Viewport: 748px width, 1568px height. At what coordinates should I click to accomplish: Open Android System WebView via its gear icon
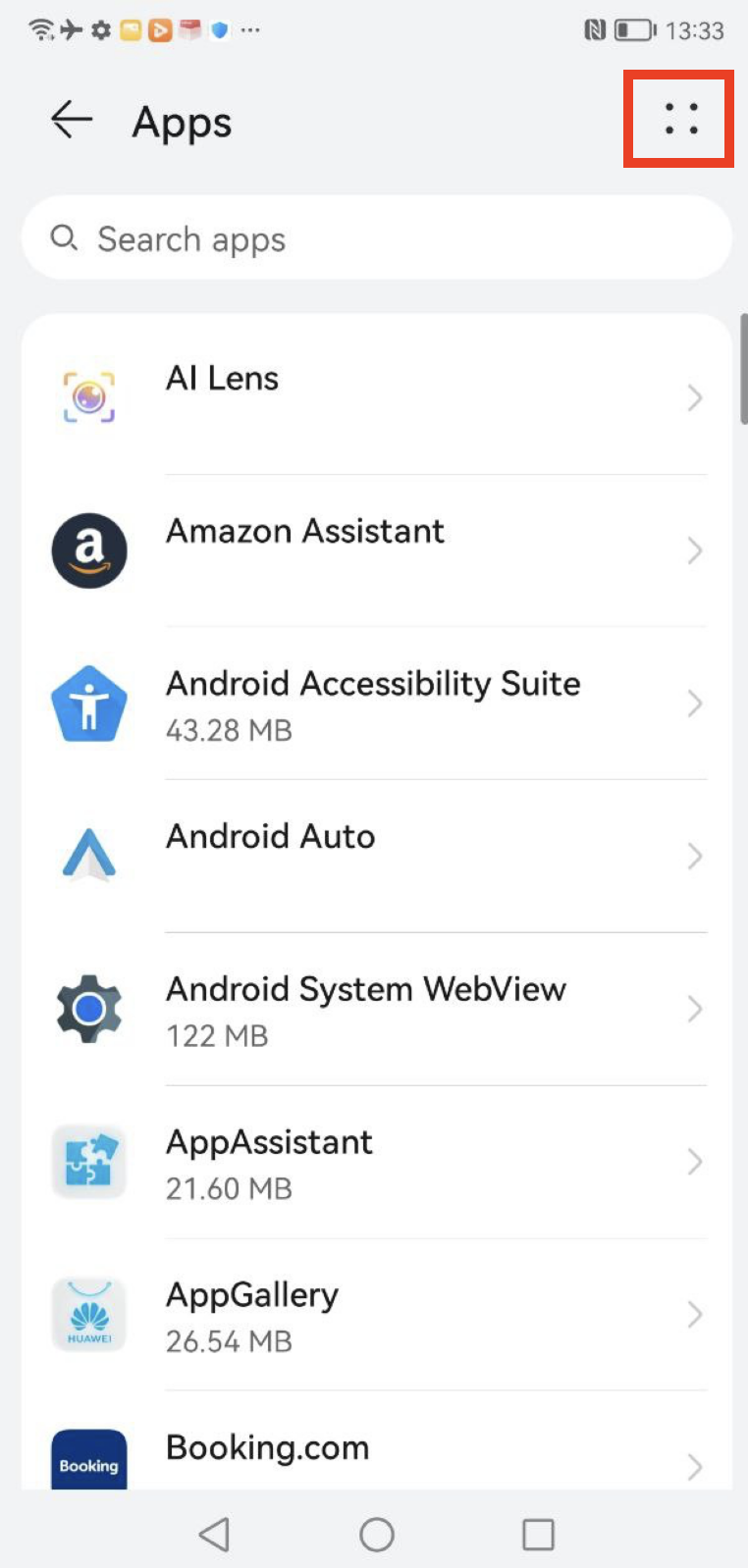[89, 1008]
